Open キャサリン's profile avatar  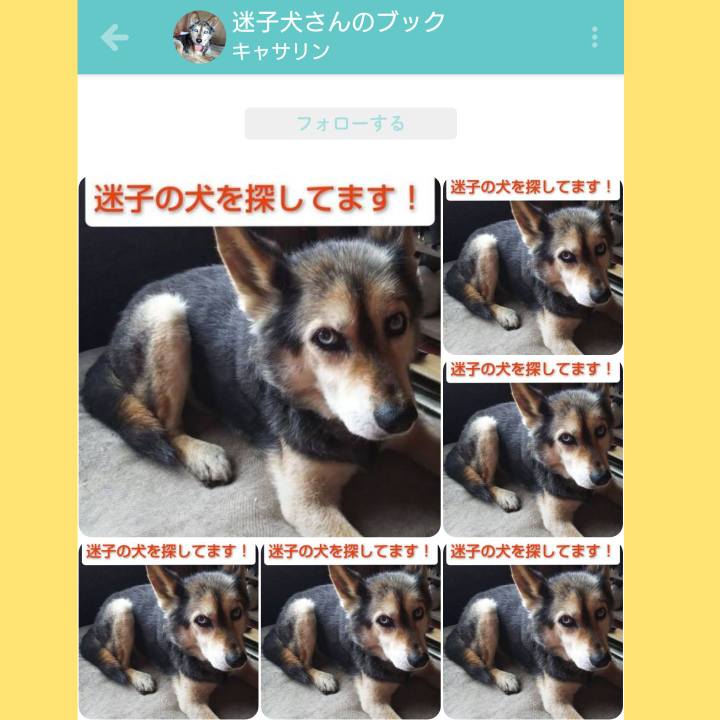pos(199,38)
